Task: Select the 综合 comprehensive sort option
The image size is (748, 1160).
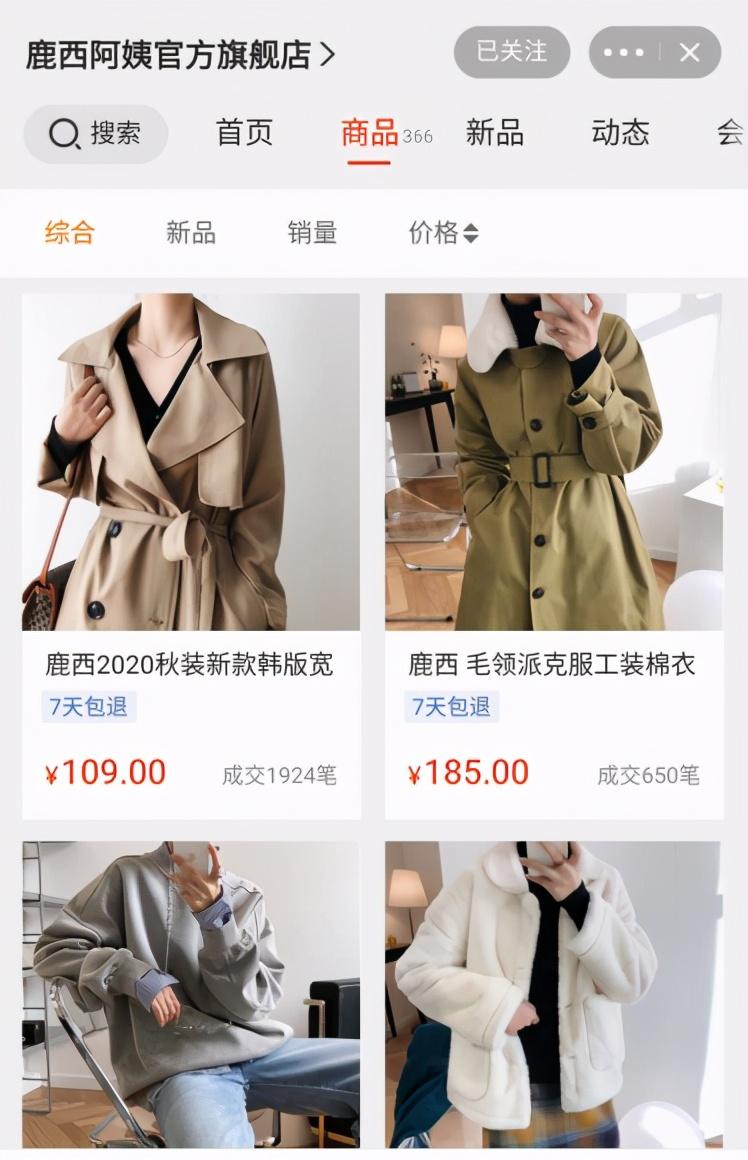Action: pos(67,232)
